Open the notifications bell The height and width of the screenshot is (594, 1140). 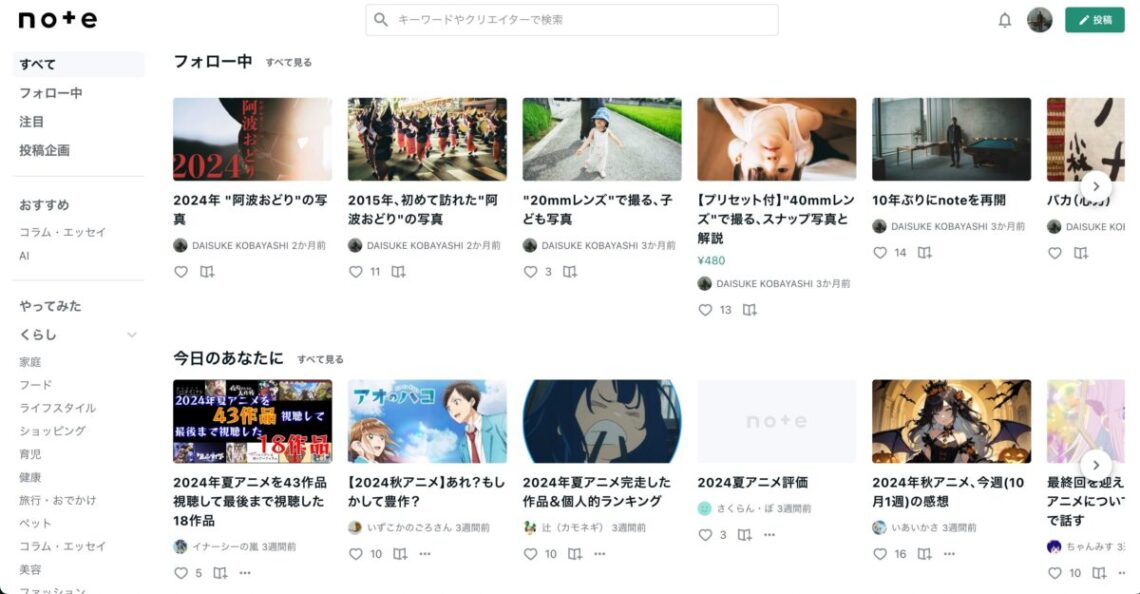[1005, 20]
